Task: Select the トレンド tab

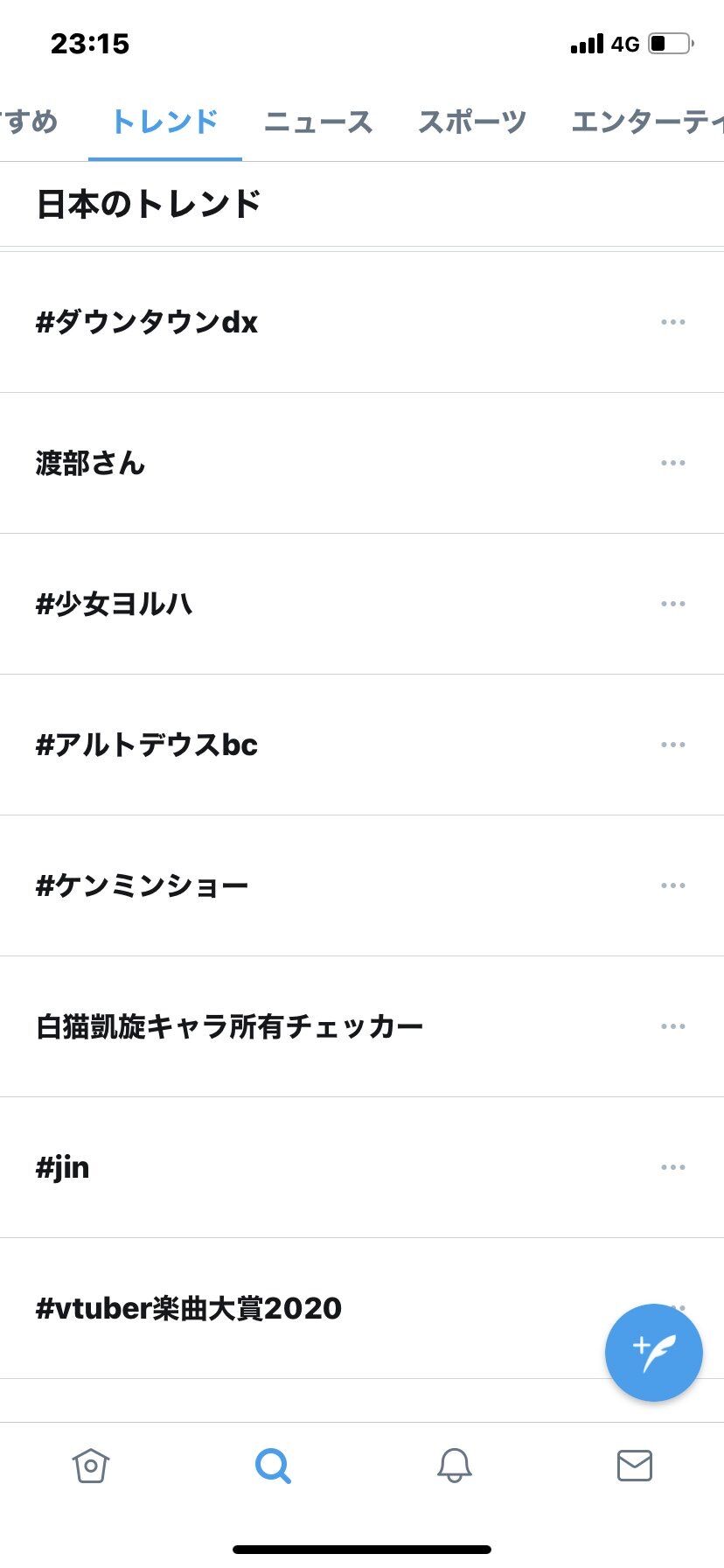Action: pyautogui.click(x=165, y=122)
